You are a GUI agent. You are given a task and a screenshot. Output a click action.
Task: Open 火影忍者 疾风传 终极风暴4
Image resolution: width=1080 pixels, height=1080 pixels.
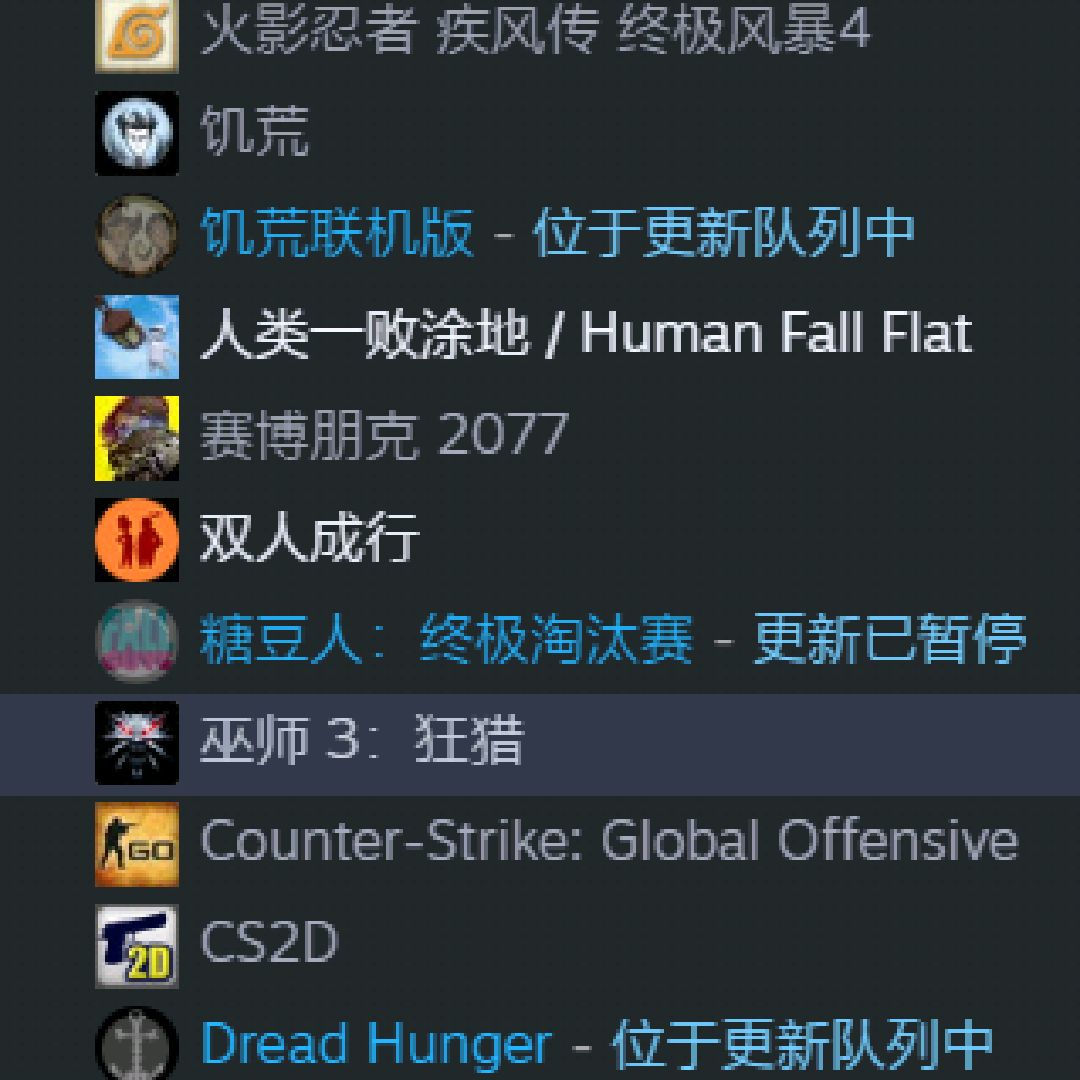pos(535,32)
